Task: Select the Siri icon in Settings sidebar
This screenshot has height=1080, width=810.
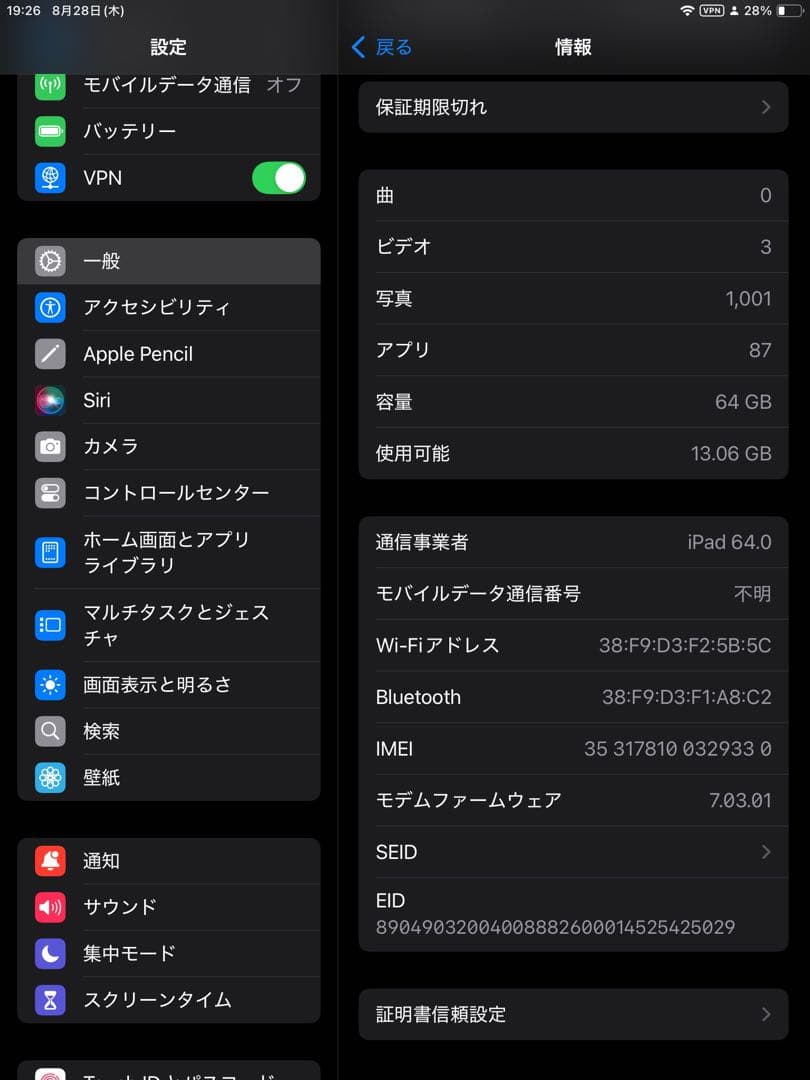Action: (x=50, y=400)
